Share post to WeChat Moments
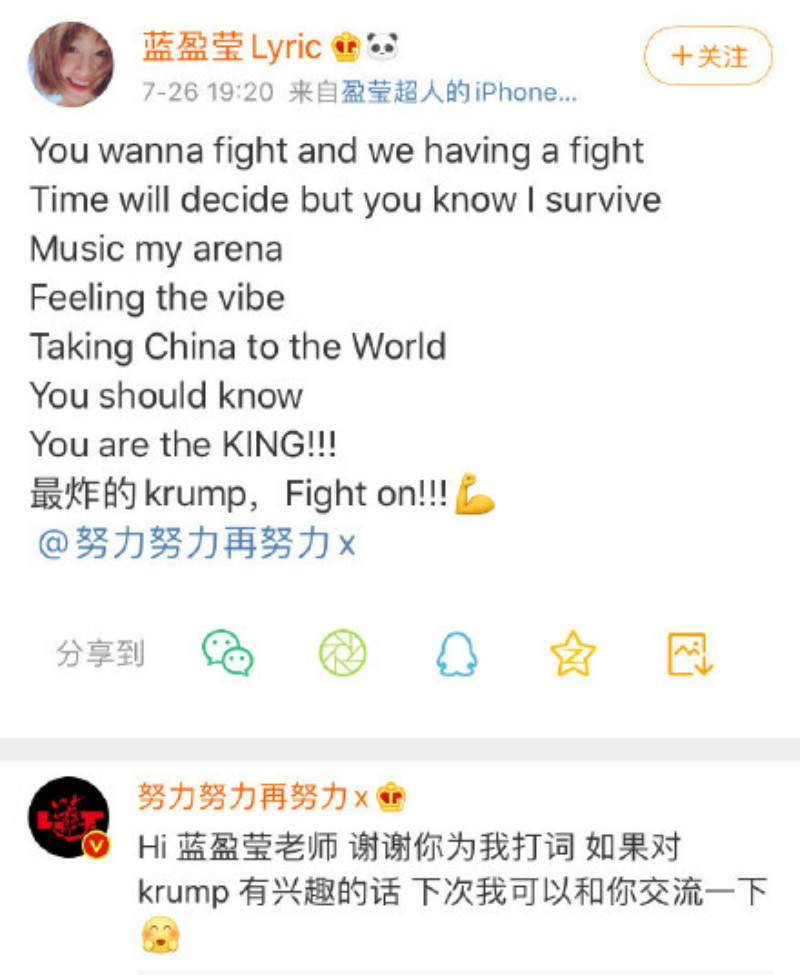 (343, 654)
